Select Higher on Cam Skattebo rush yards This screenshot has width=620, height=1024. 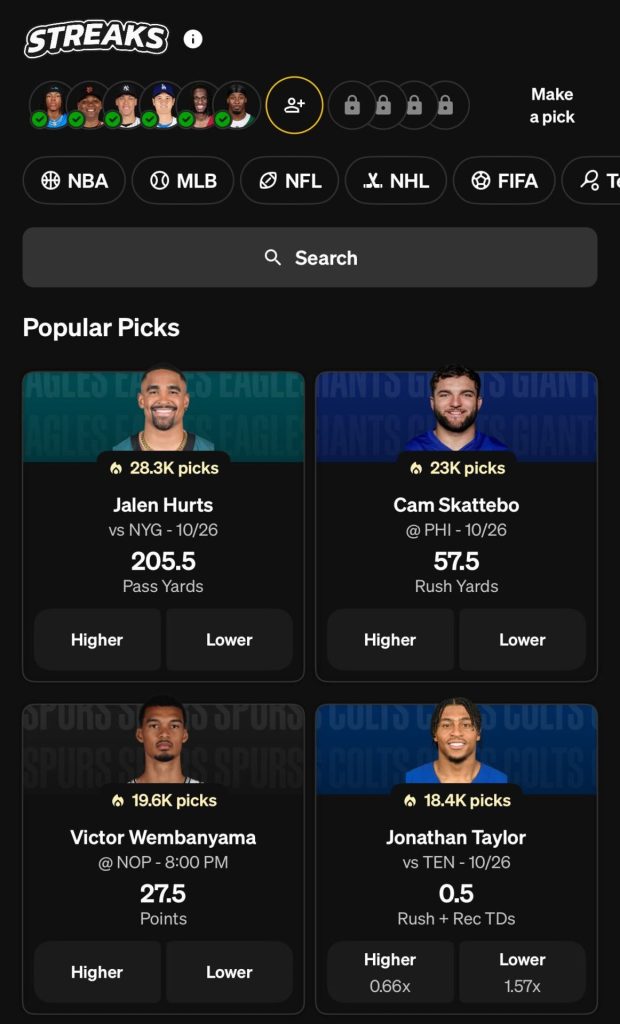[x=390, y=640]
